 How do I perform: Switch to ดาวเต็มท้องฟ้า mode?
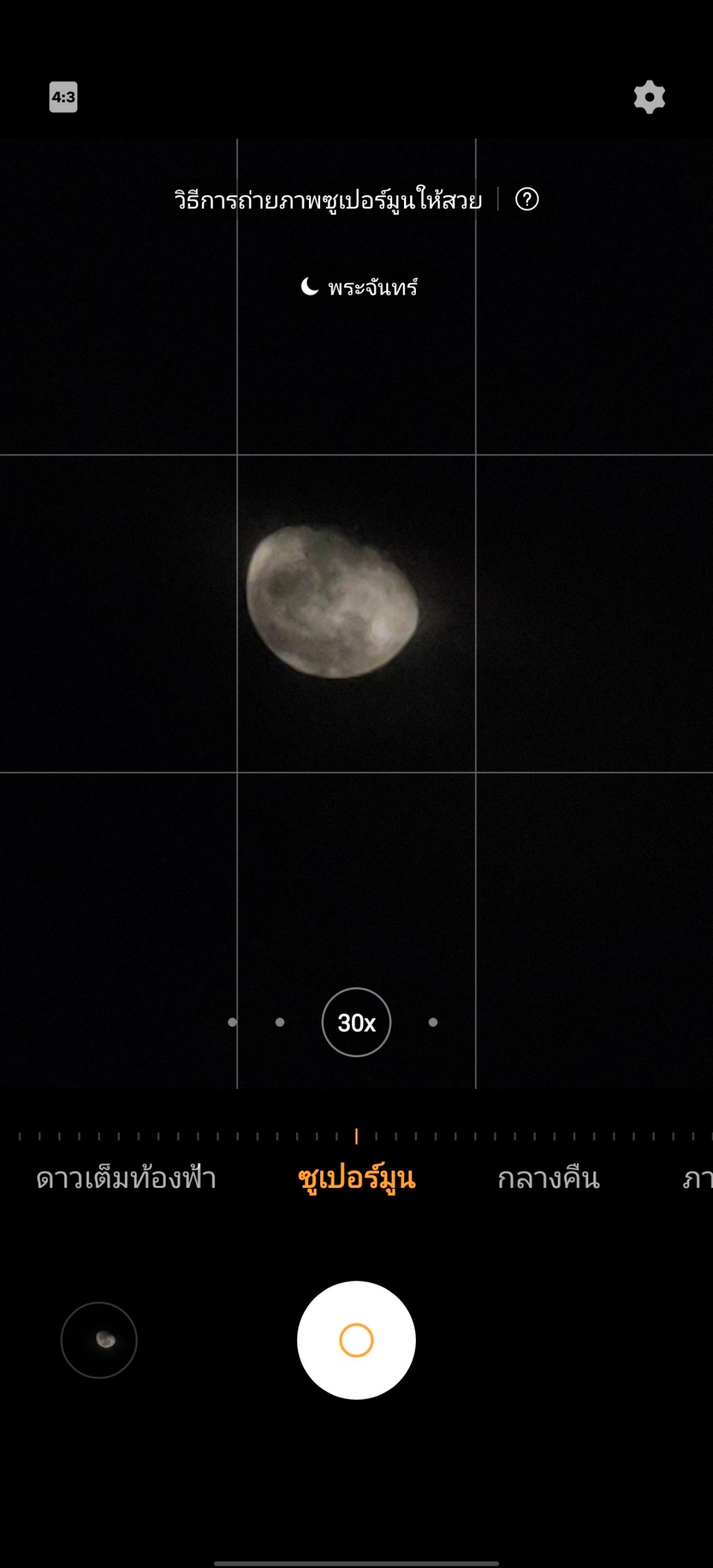126,1178
